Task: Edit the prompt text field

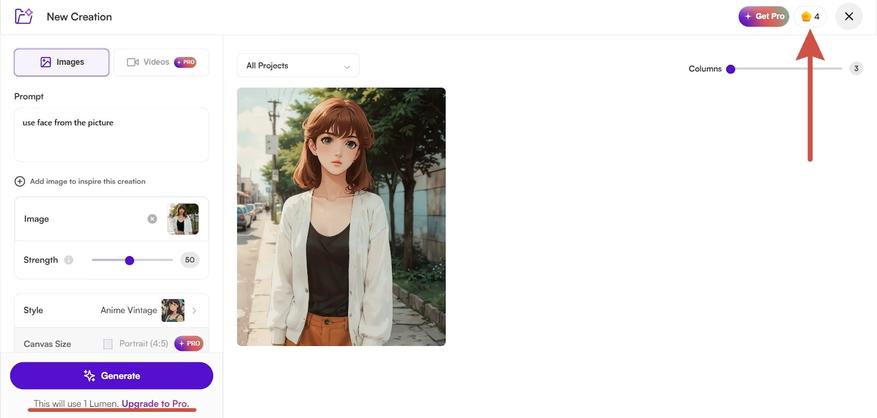Action: [111, 135]
